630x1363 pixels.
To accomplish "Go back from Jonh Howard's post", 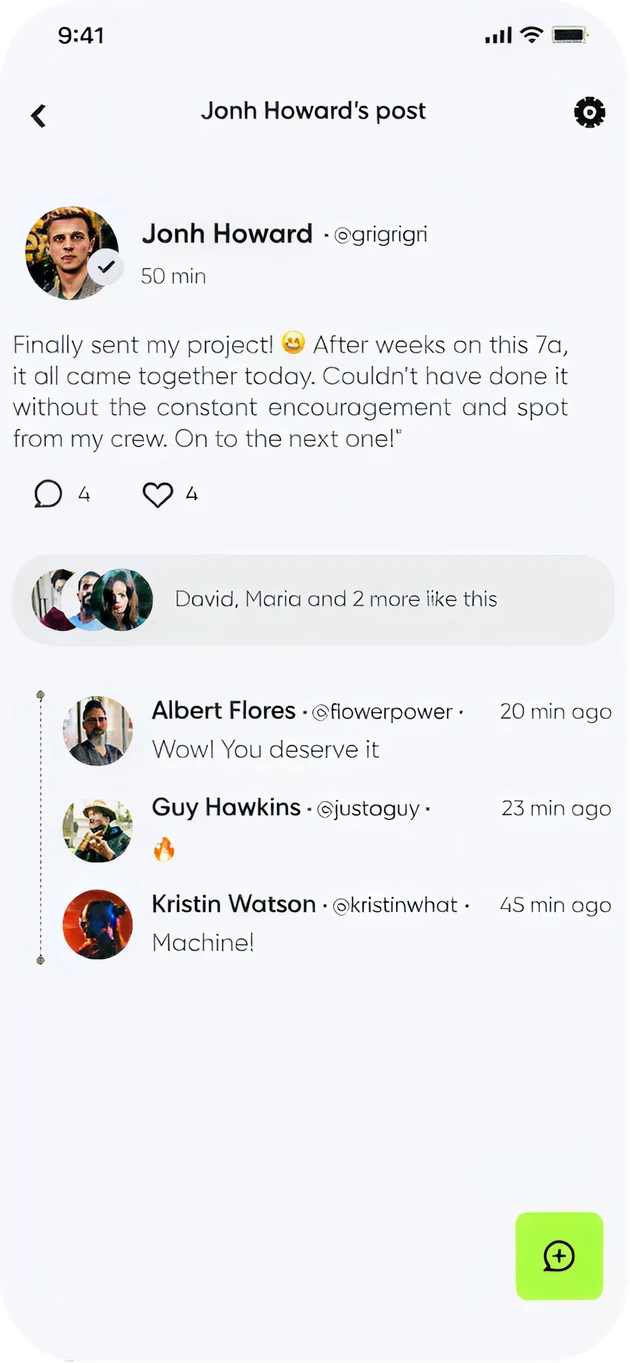I will coord(39,116).
